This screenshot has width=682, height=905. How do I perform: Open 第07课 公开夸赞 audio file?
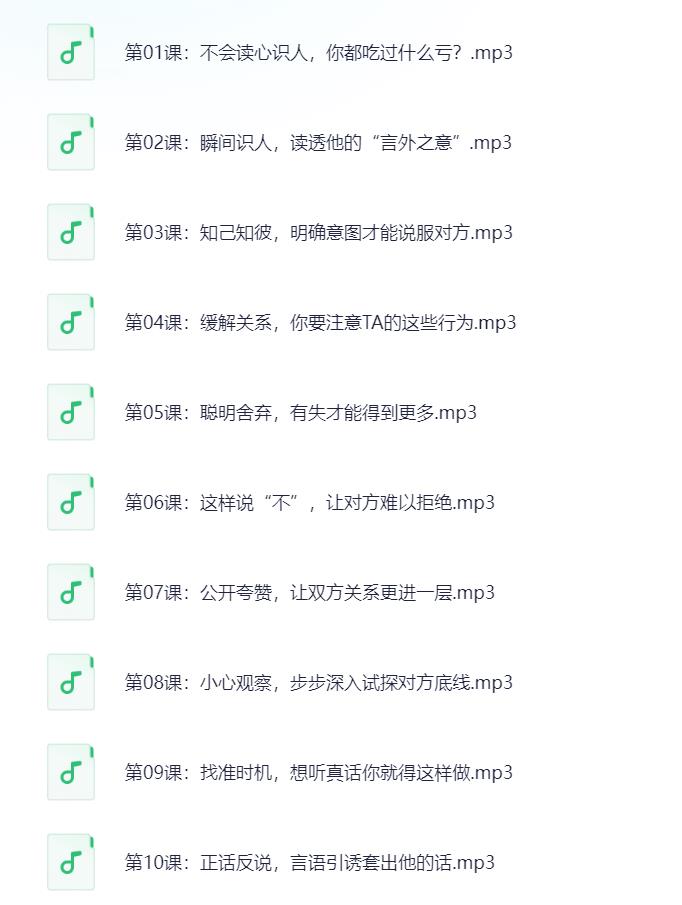click(309, 593)
